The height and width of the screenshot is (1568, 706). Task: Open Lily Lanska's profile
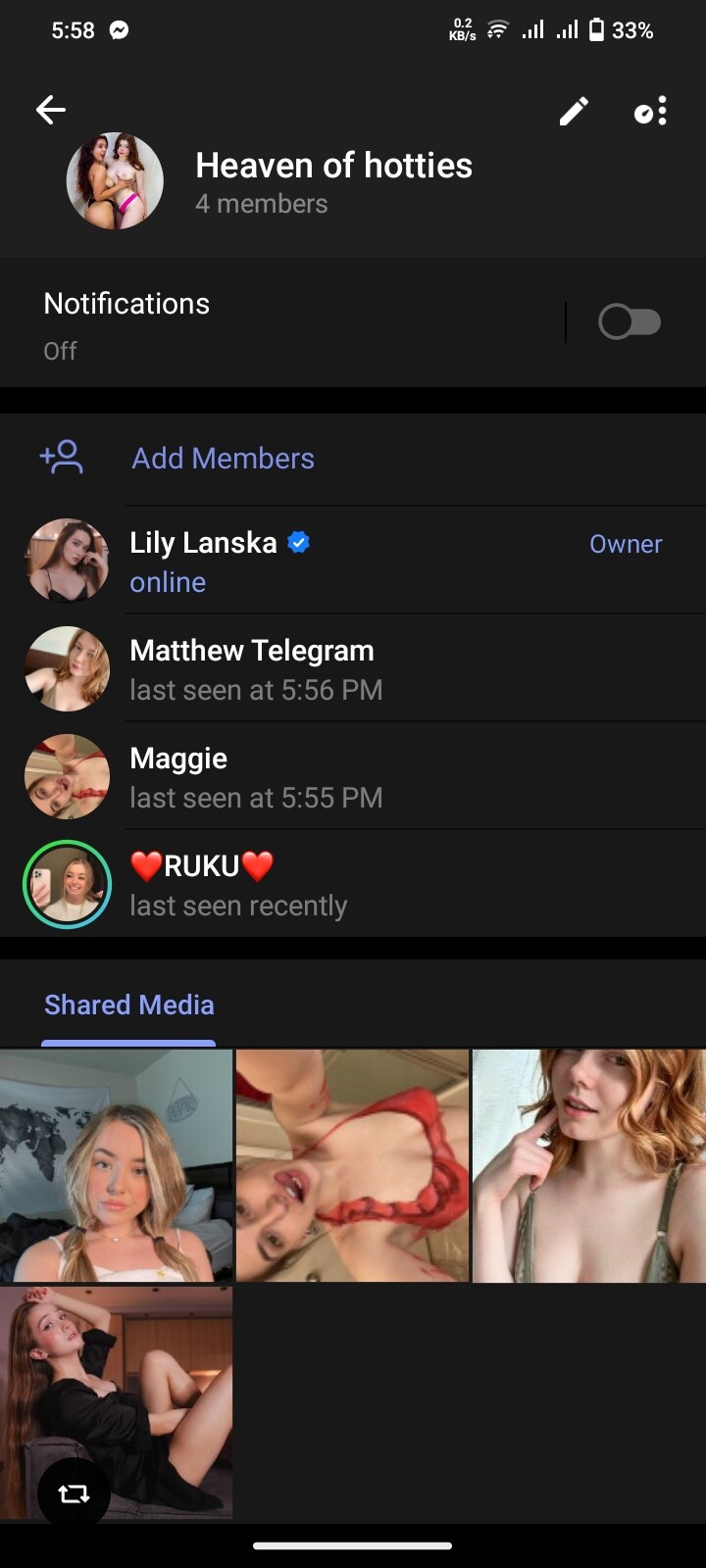click(x=353, y=561)
